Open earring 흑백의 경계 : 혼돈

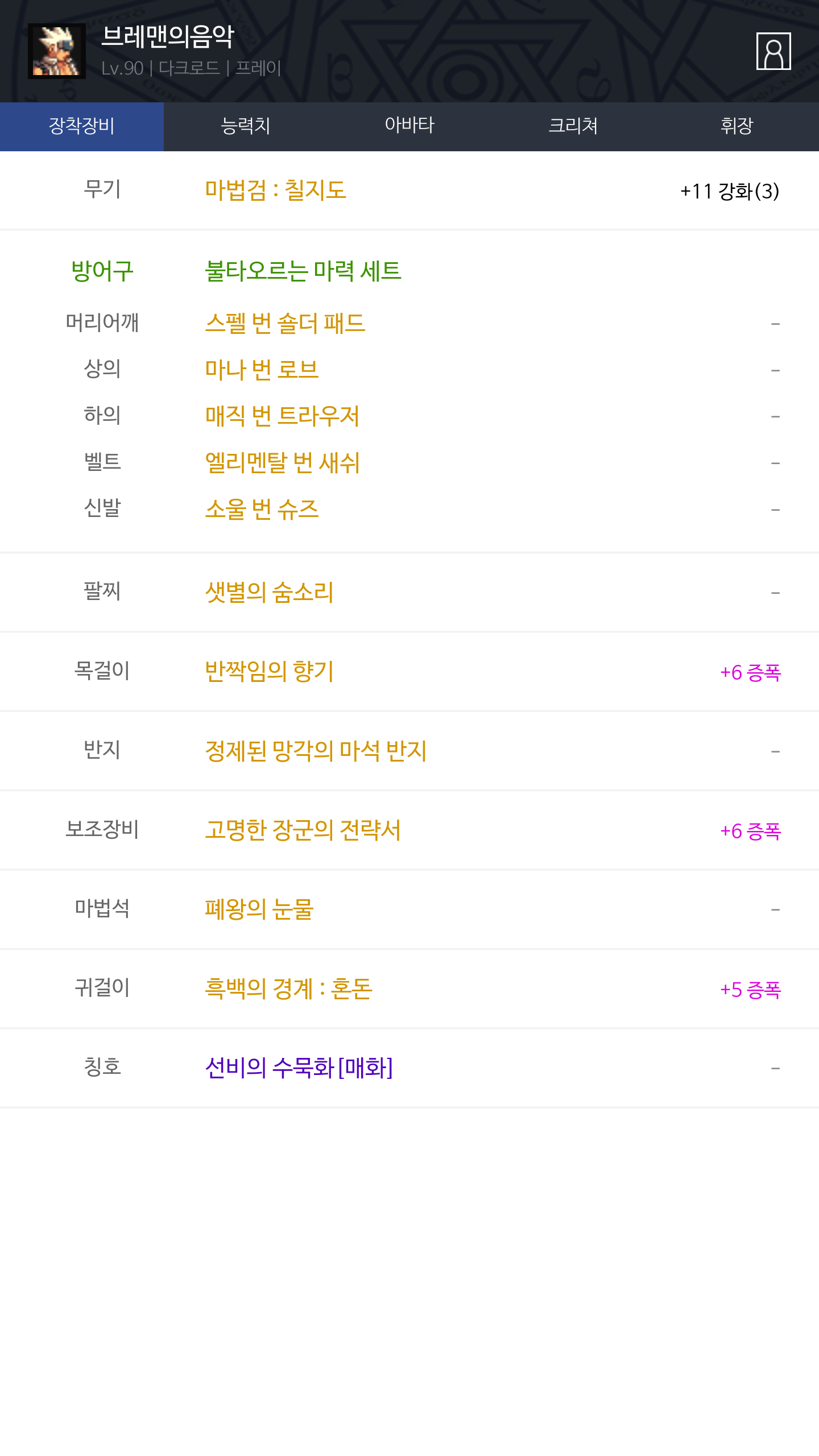(x=288, y=988)
